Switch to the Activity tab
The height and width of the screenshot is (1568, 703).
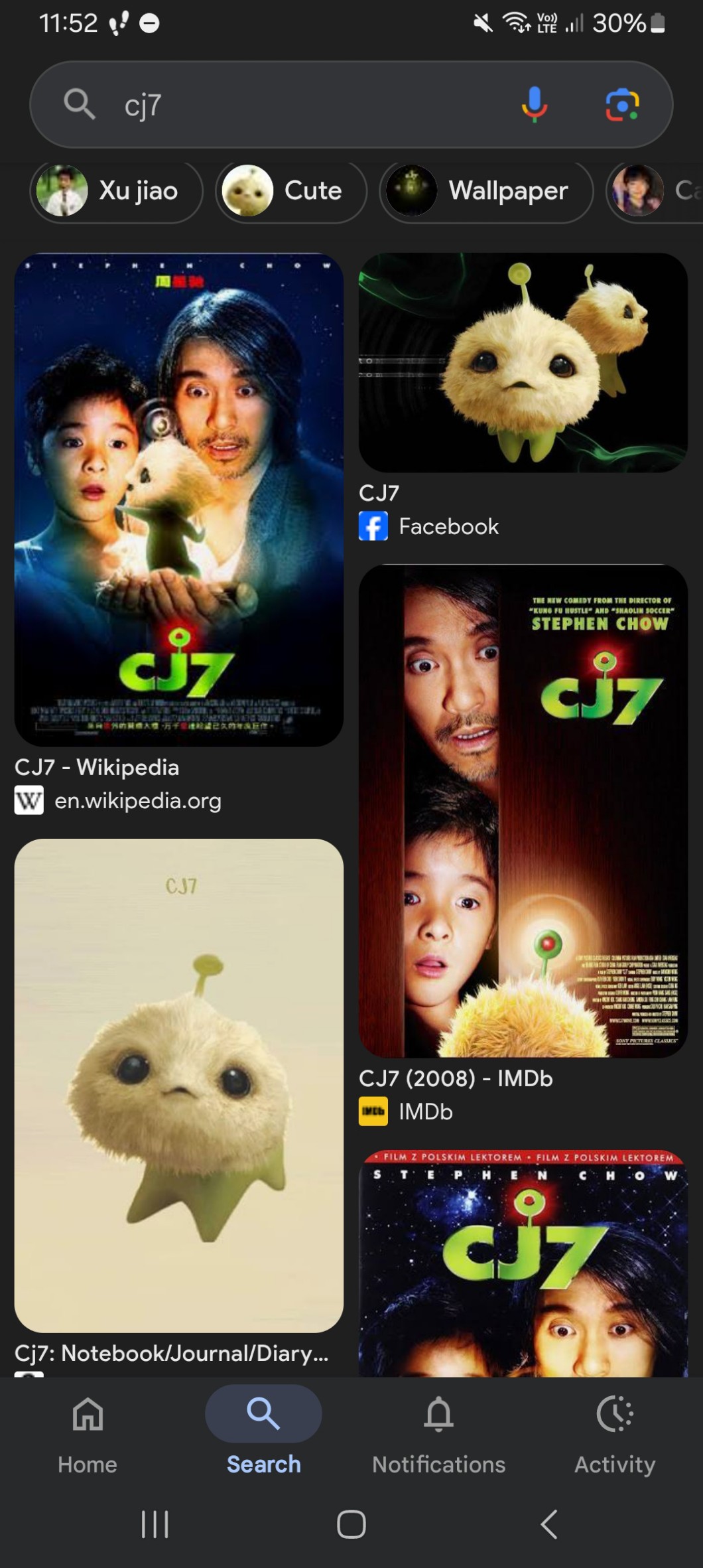click(x=614, y=1433)
